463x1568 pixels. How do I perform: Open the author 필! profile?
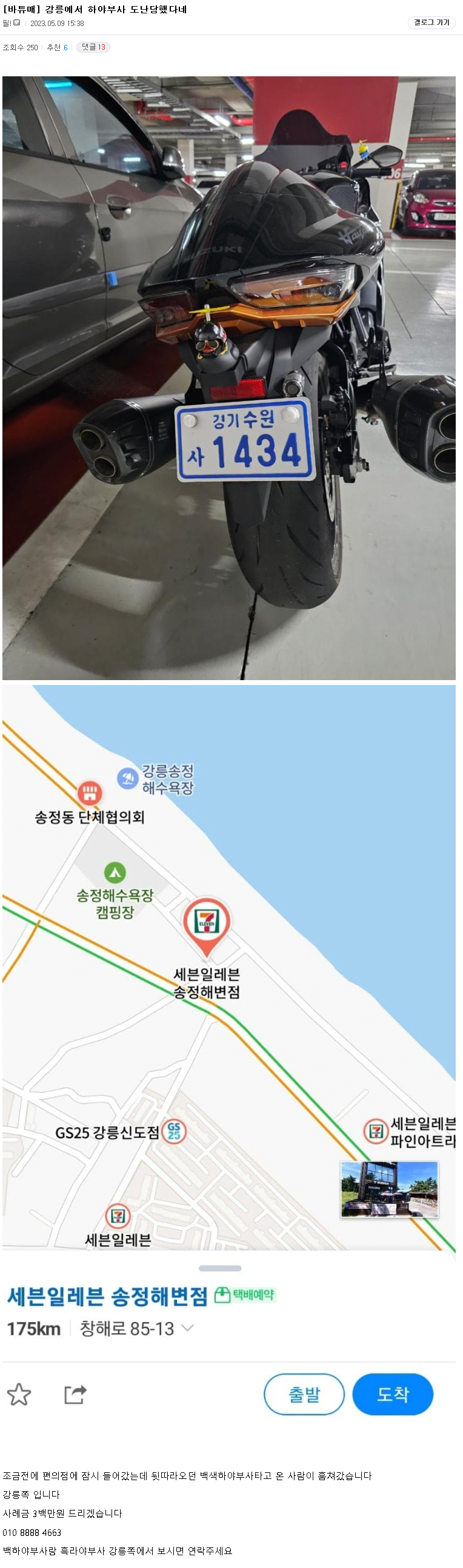(7, 23)
